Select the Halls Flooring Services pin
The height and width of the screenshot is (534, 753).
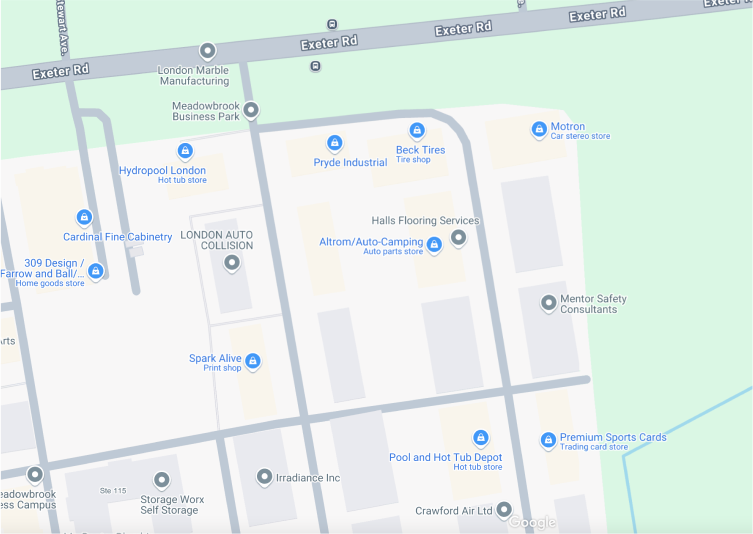(x=458, y=237)
